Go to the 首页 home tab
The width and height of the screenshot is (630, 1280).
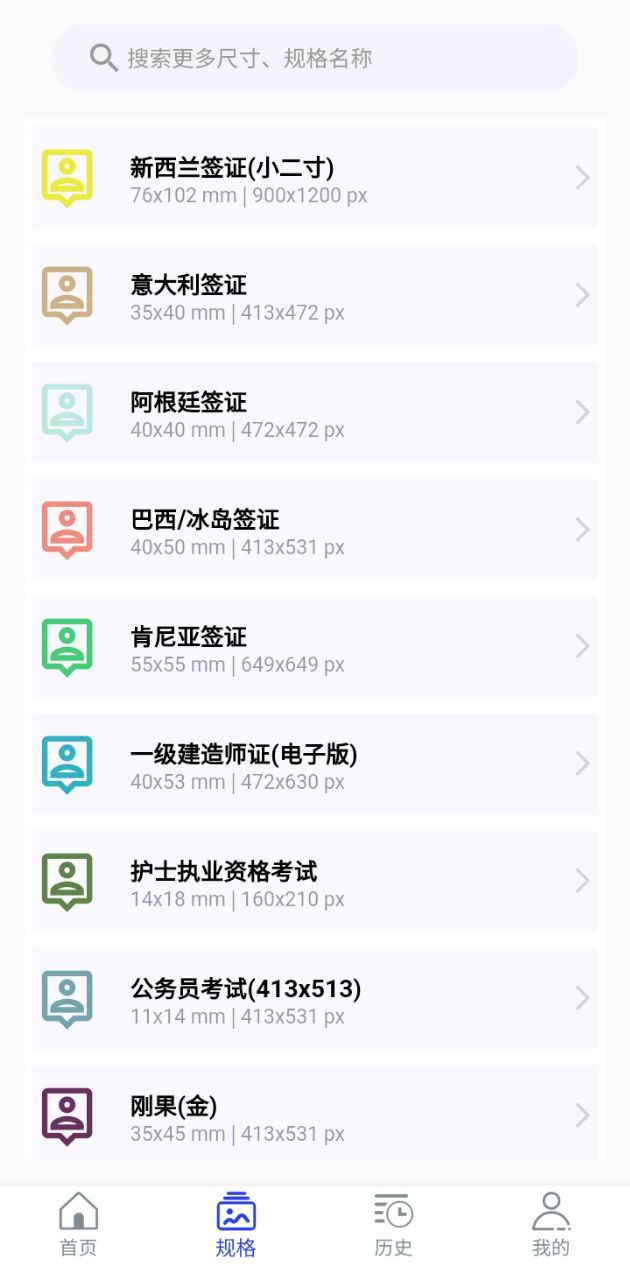coord(78,1224)
